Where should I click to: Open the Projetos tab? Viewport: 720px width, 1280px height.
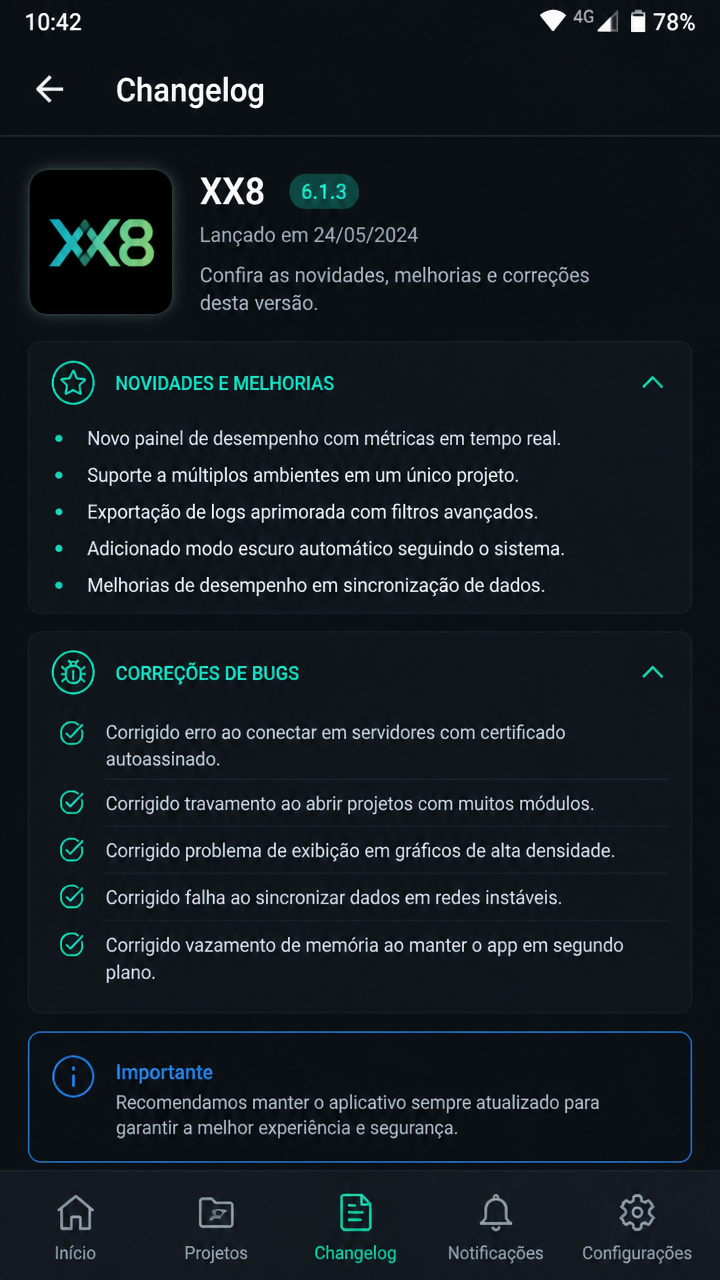[x=216, y=1228]
